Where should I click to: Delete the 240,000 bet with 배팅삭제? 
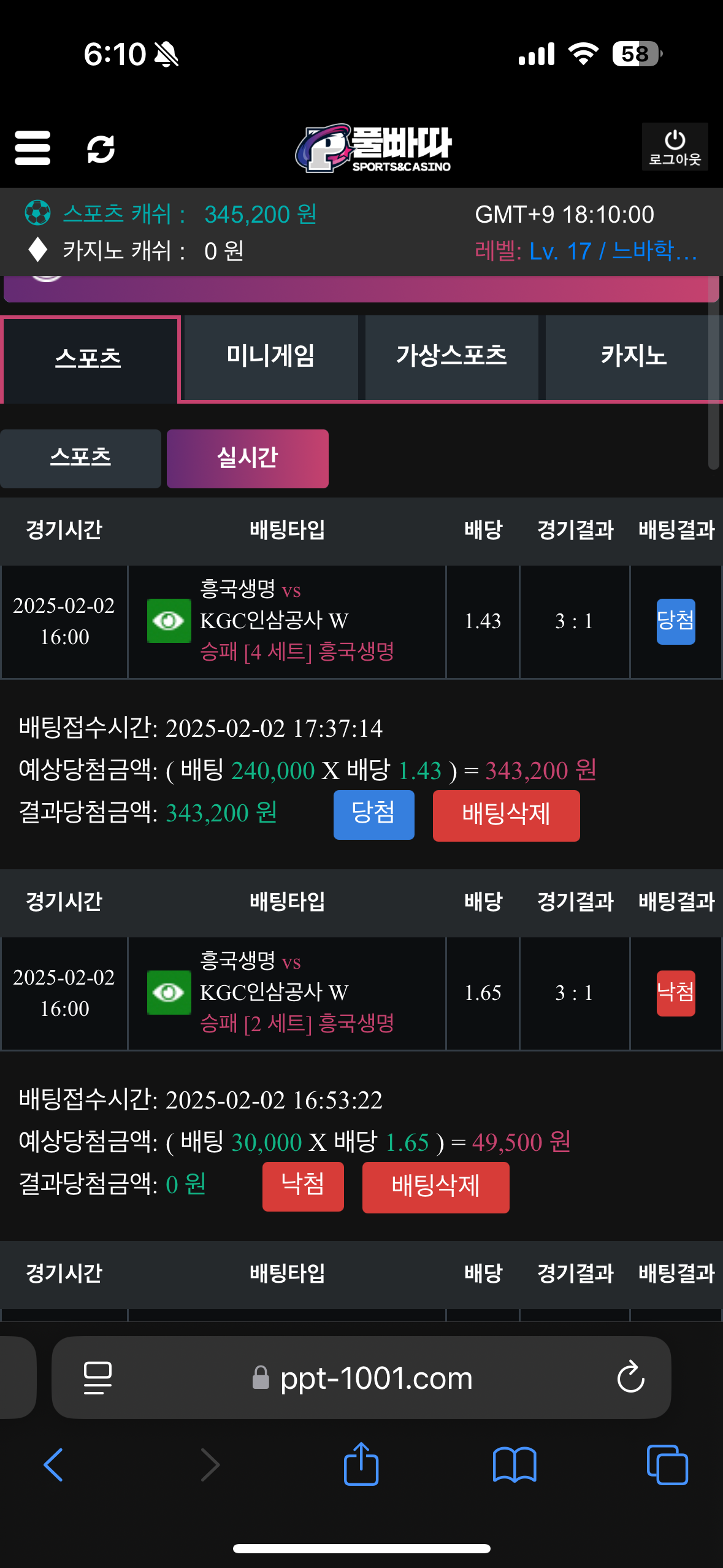click(x=506, y=815)
